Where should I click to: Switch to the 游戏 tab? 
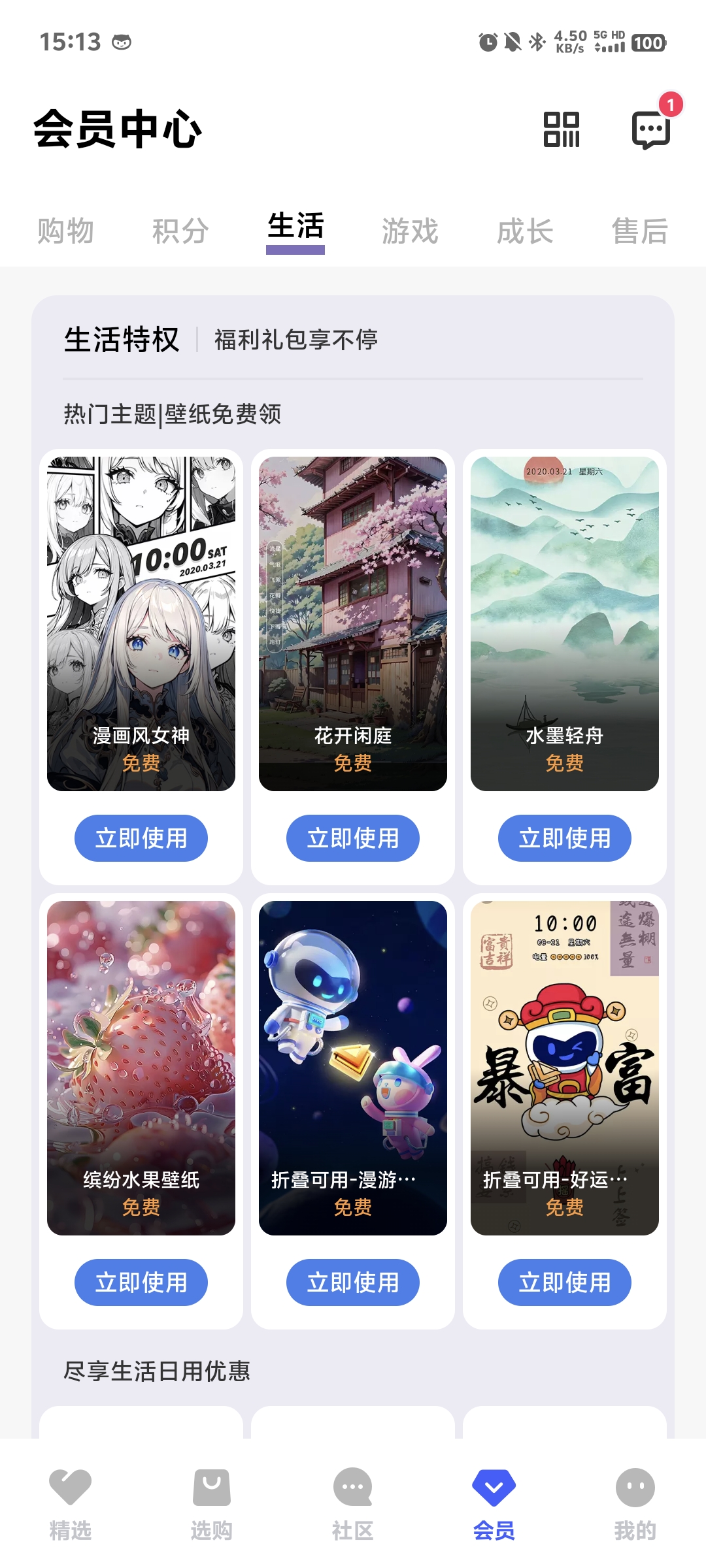coord(410,231)
